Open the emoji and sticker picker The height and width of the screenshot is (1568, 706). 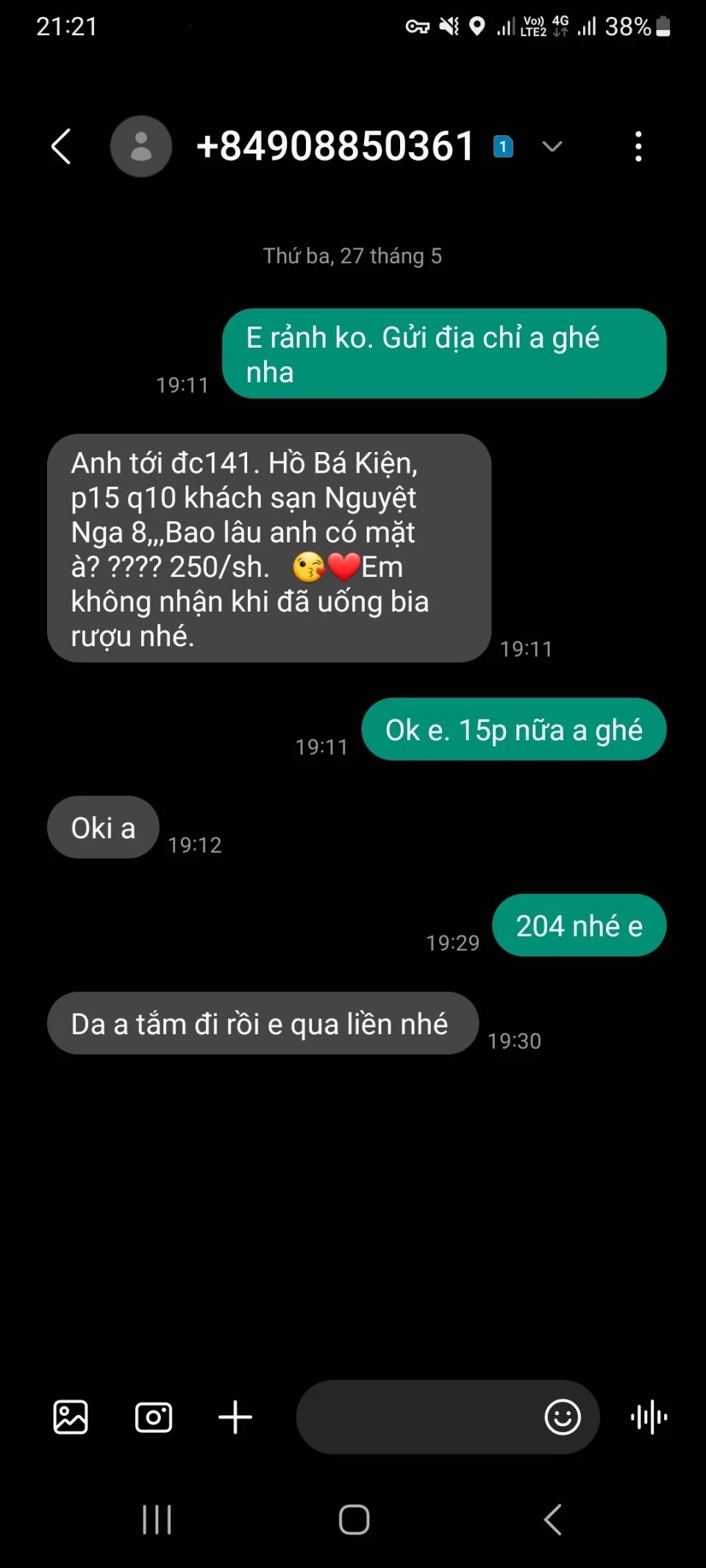tap(563, 1417)
